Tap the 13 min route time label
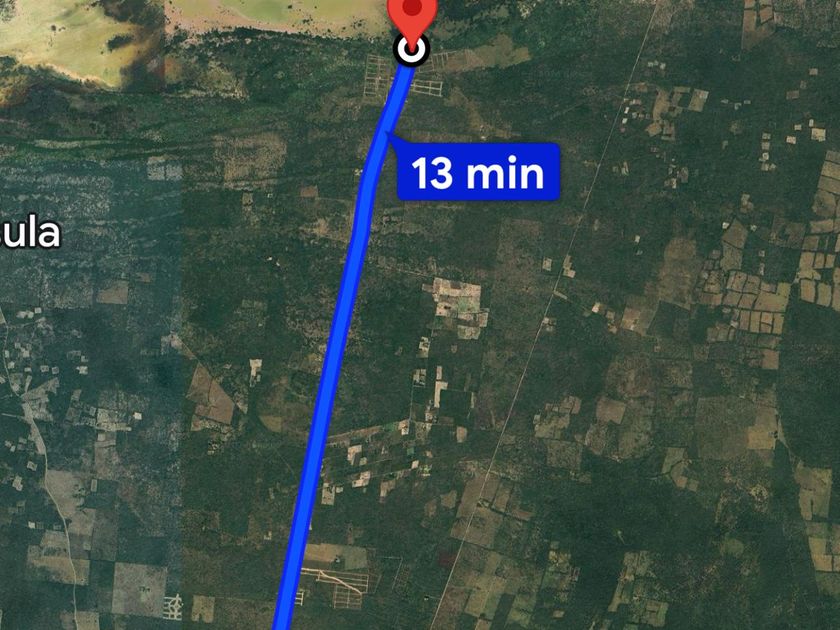 tap(478, 173)
